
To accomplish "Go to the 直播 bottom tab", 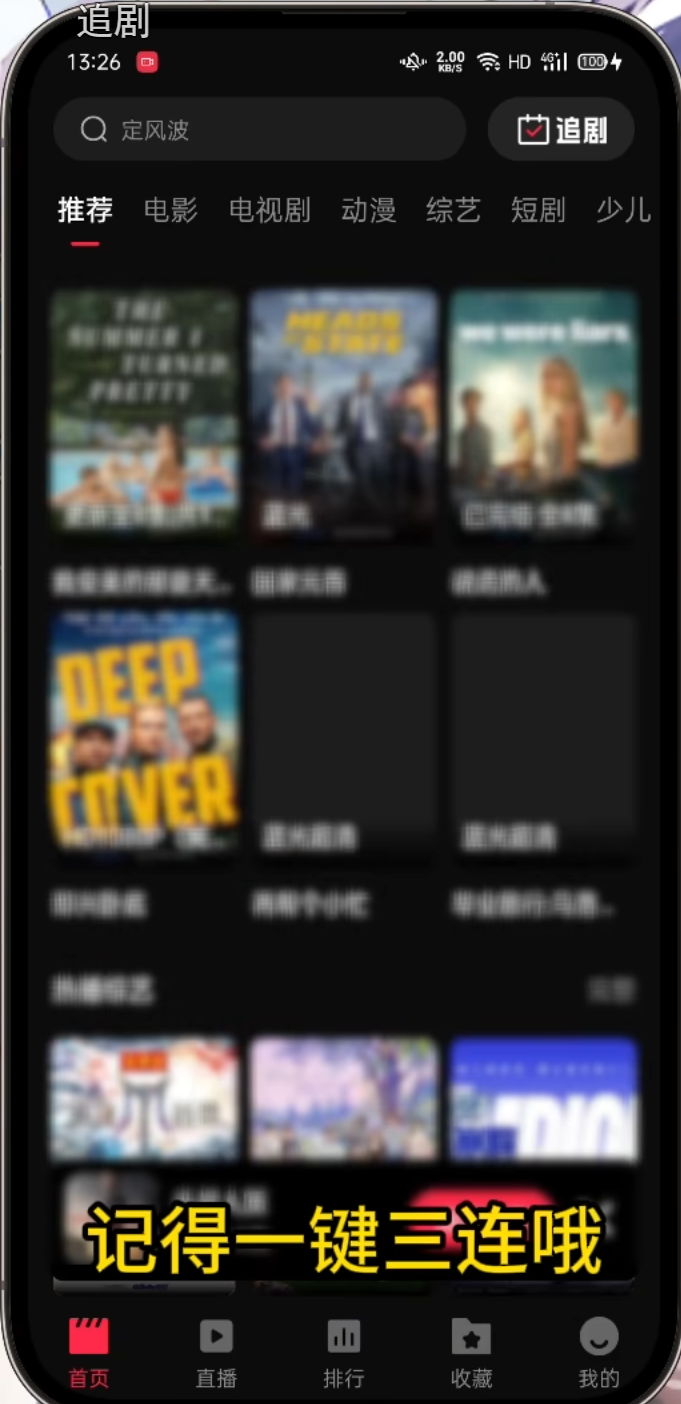I will pyautogui.click(x=216, y=1352).
